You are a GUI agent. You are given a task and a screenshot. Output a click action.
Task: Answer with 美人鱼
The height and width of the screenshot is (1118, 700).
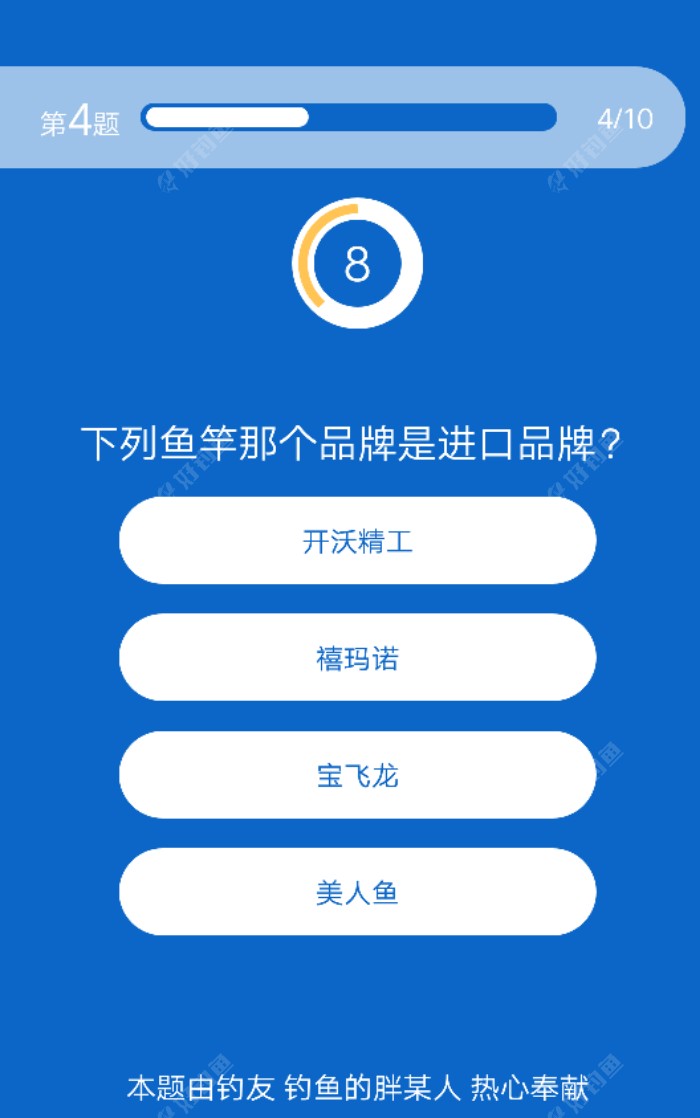[357, 892]
